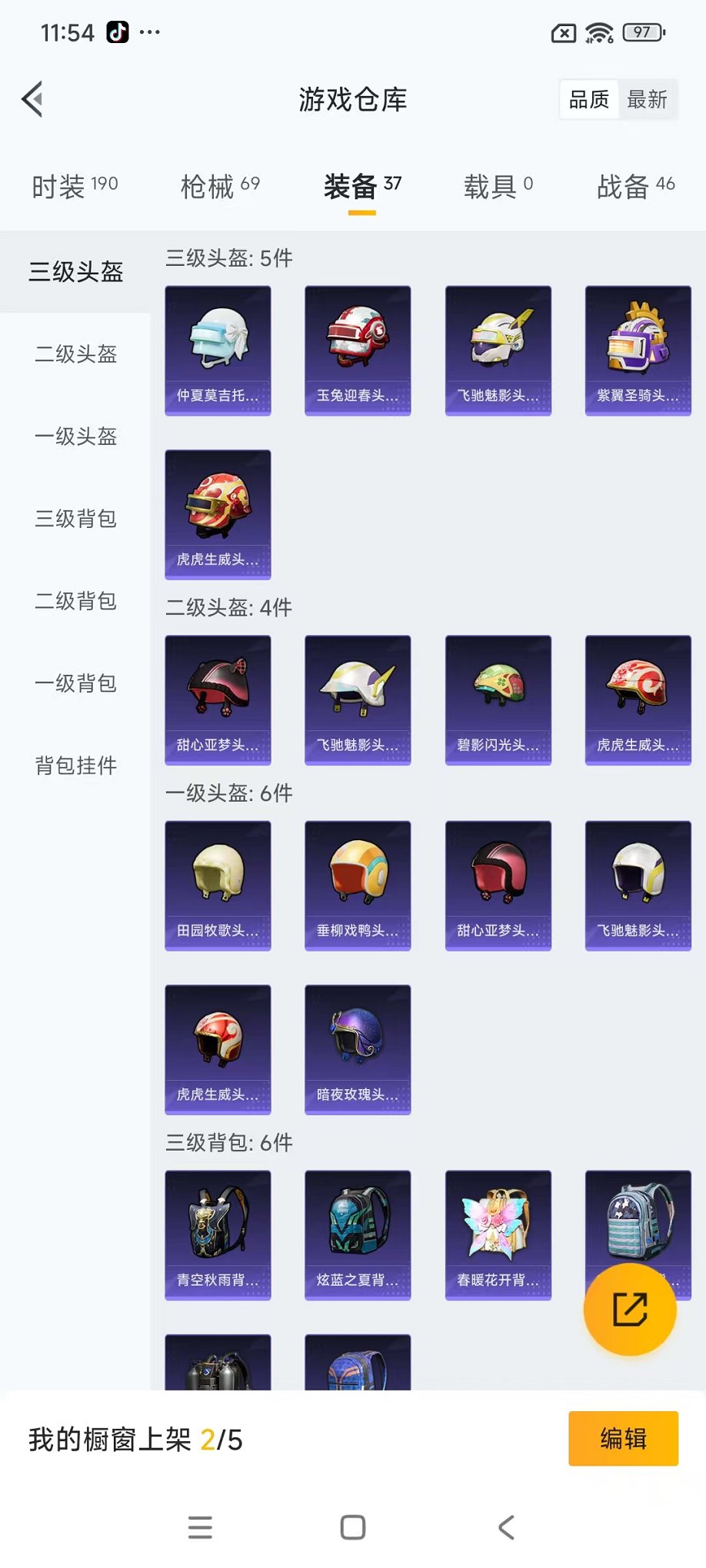Screen dimensions: 706x1568
Task: Switch sorting to 最新 newest mode
Action: [648, 98]
